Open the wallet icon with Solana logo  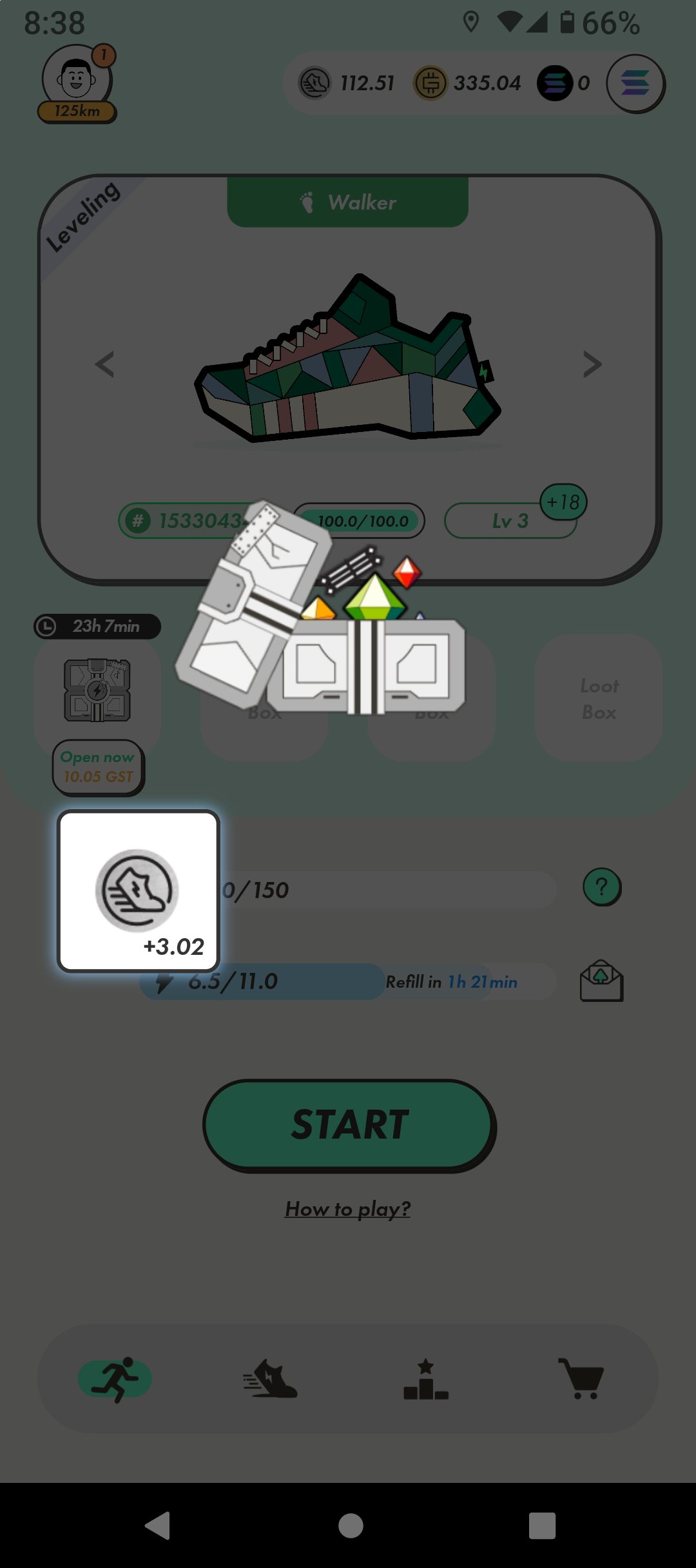click(635, 84)
